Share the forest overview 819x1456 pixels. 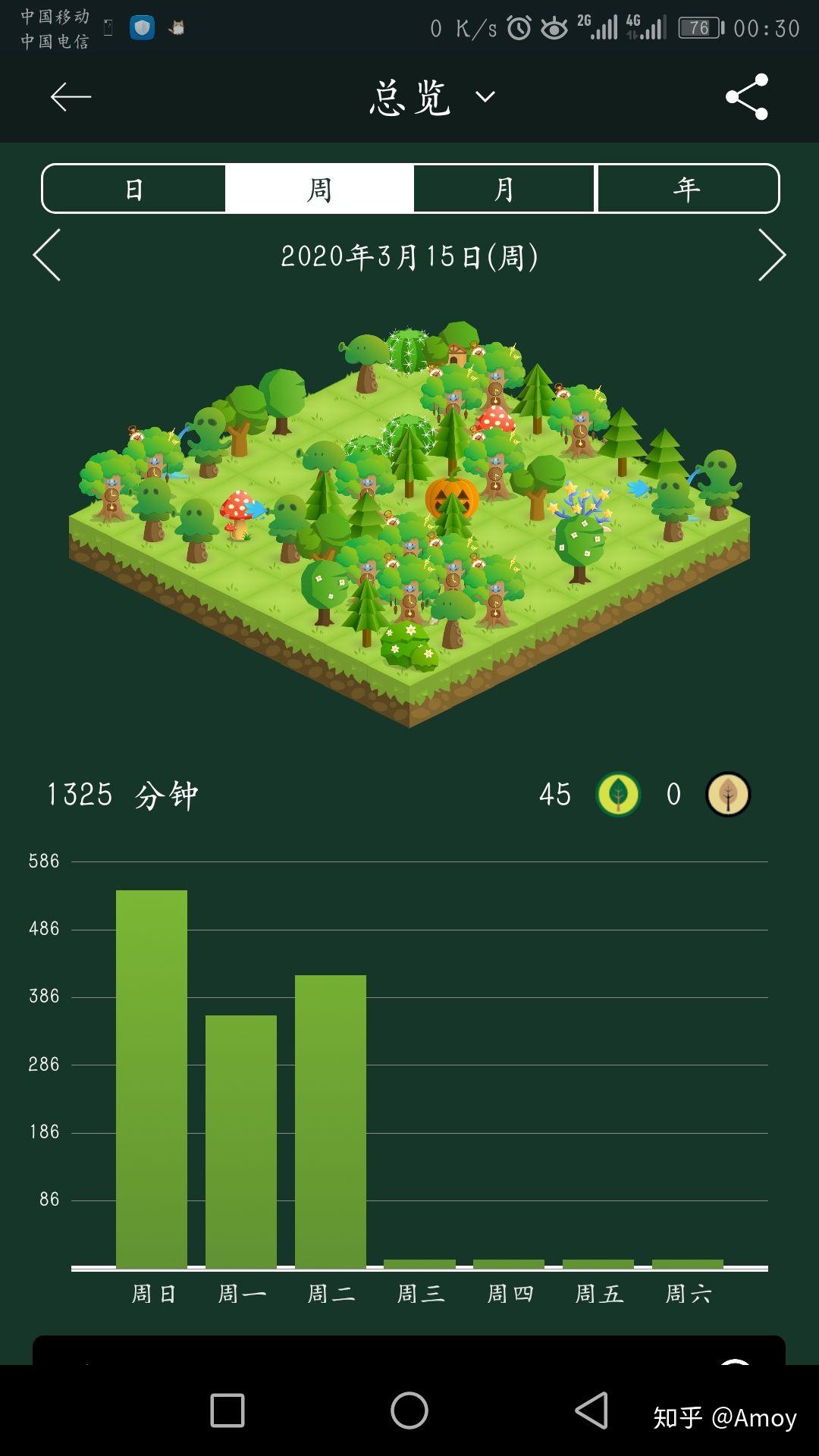[x=747, y=97]
